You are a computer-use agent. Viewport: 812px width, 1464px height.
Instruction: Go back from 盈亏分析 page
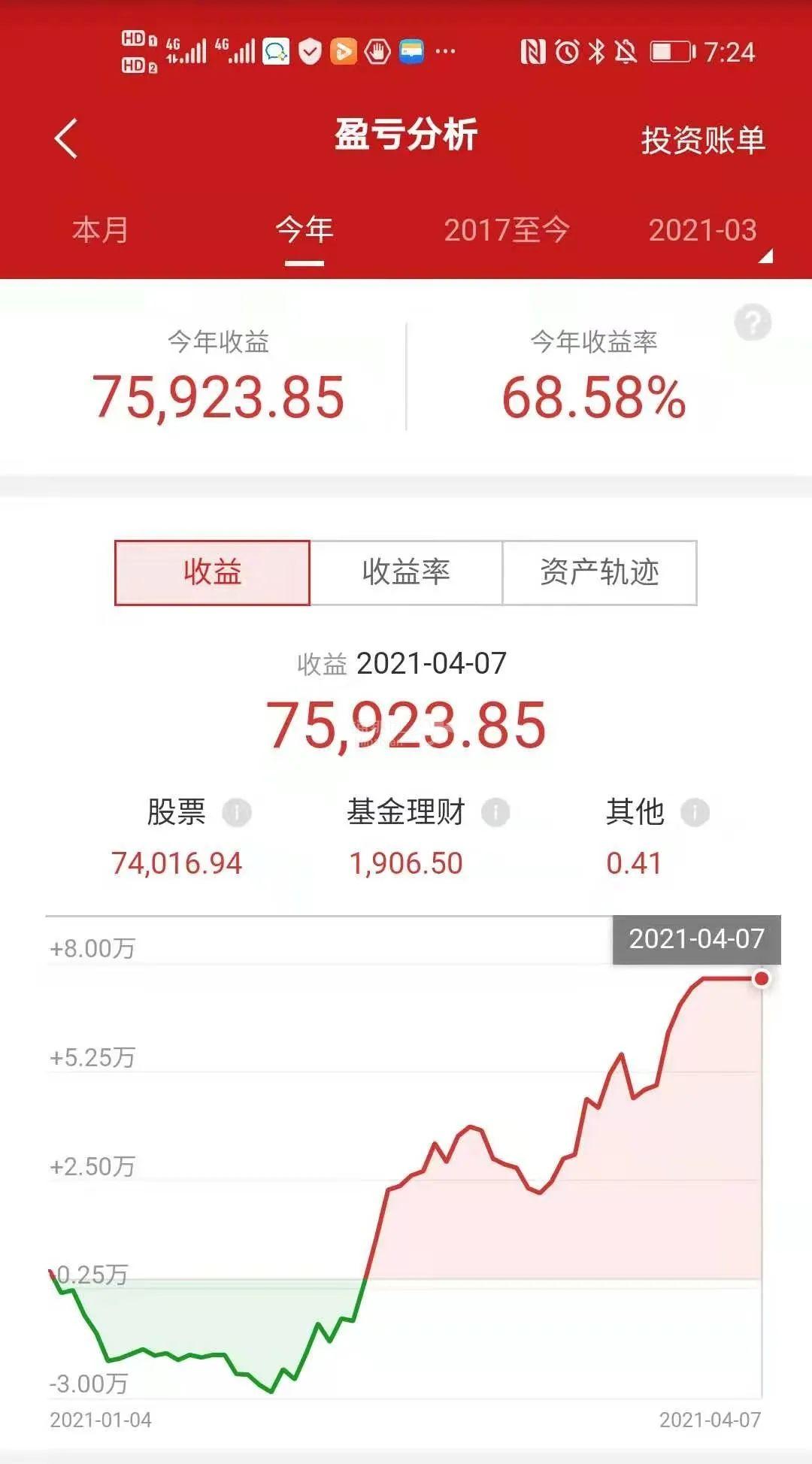[66, 139]
